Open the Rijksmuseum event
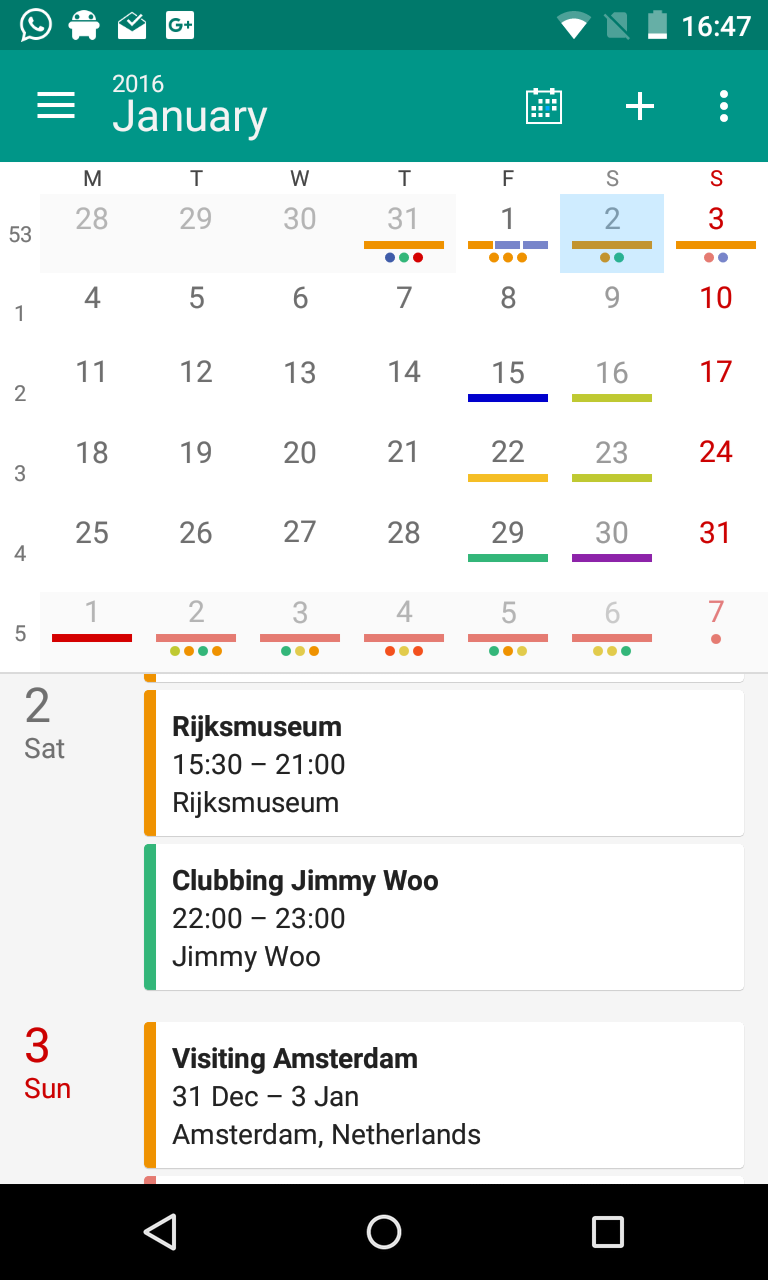The width and height of the screenshot is (768, 1280). point(444,763)
